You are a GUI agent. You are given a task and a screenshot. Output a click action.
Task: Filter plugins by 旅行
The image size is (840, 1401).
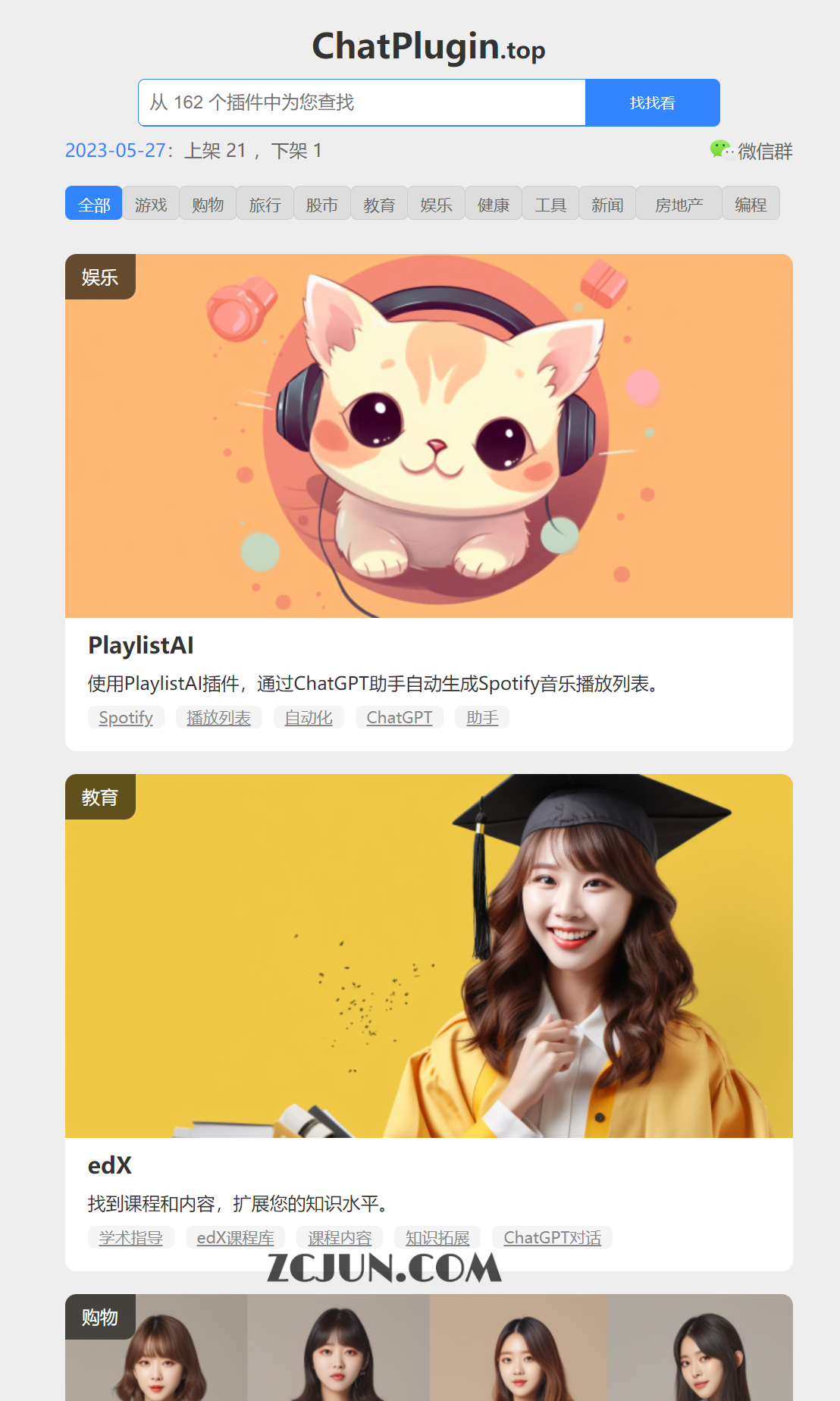point(265,204)
